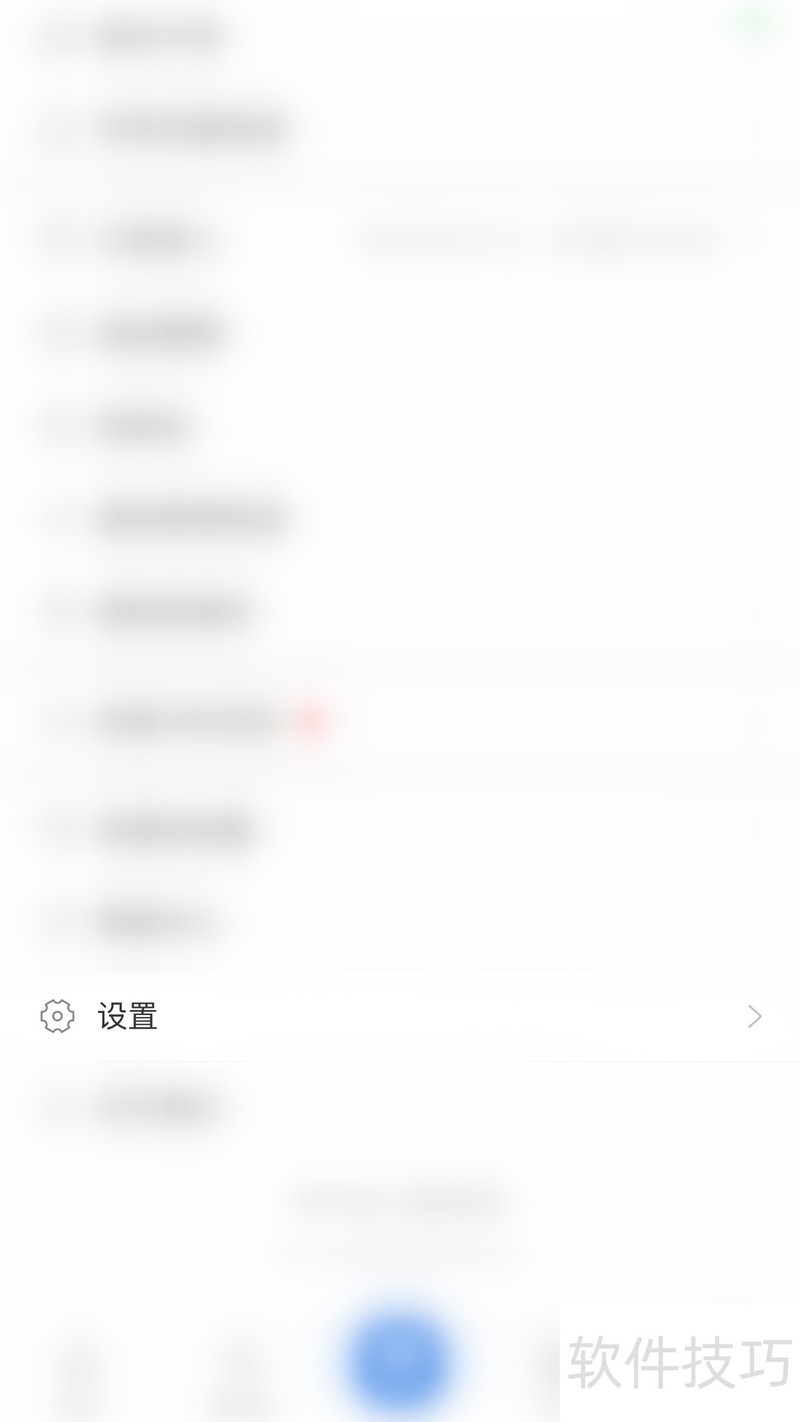Open the 设置 settings row
The width and height of the screenshot is (800, 1422).
pos(400,1016)
